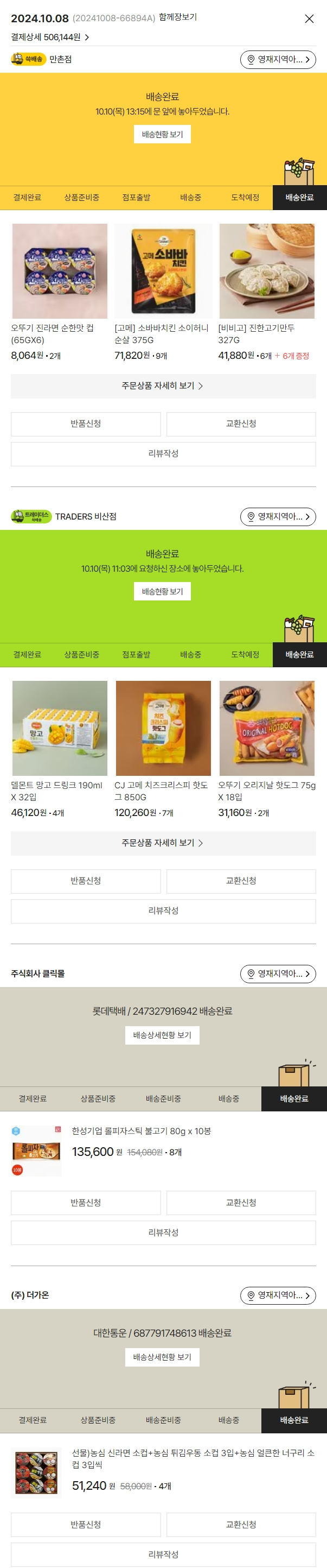View 주문상품 자세히 보기 for TRADERS order
The width and height of the screenshot is (327, 1568).
(x=163, y=843)
